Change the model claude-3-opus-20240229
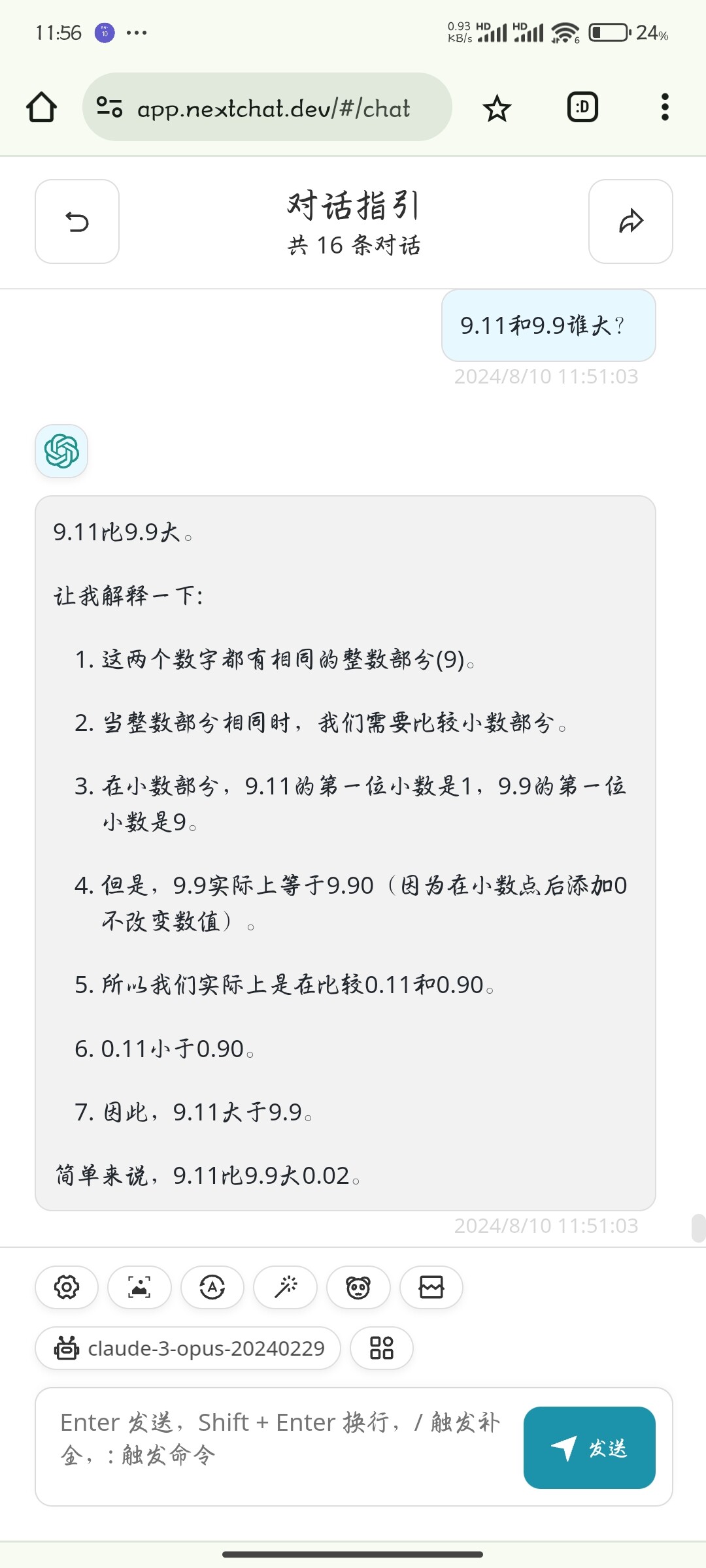The height and width of the screenshot is (1568, 706). tap(188, 1348)
